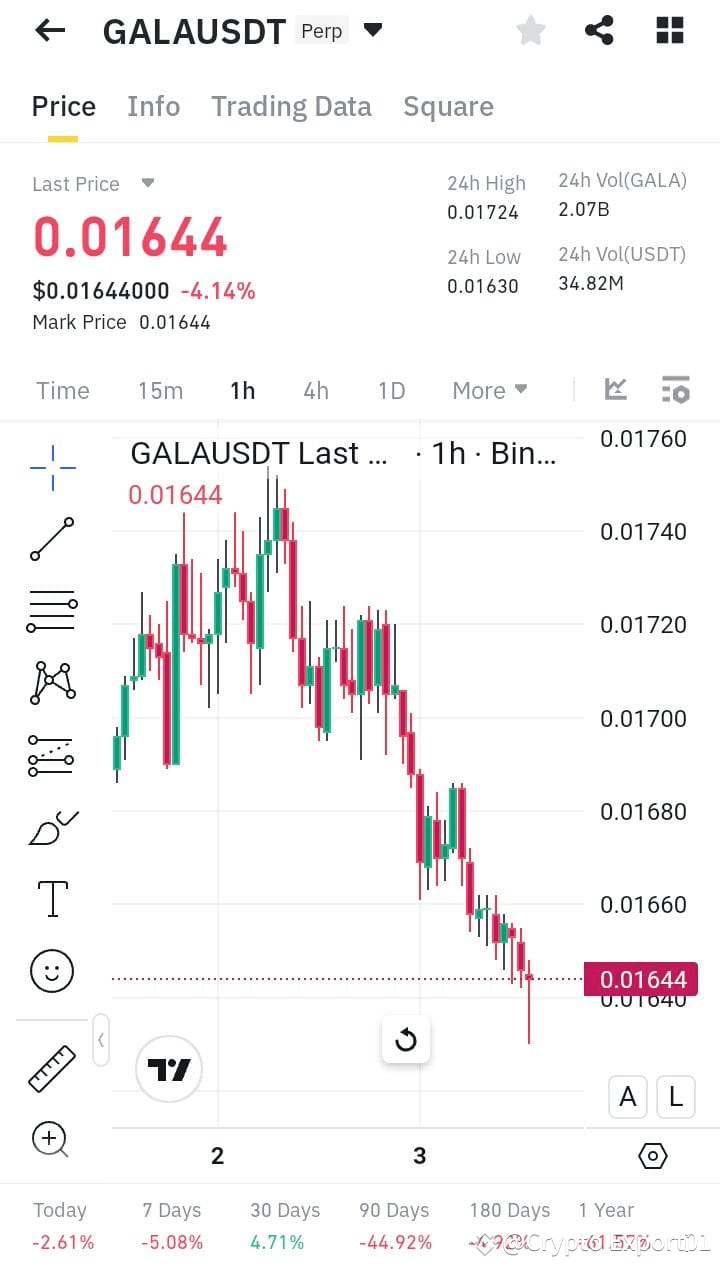Tap the back arrow to exit

point(49,30)
